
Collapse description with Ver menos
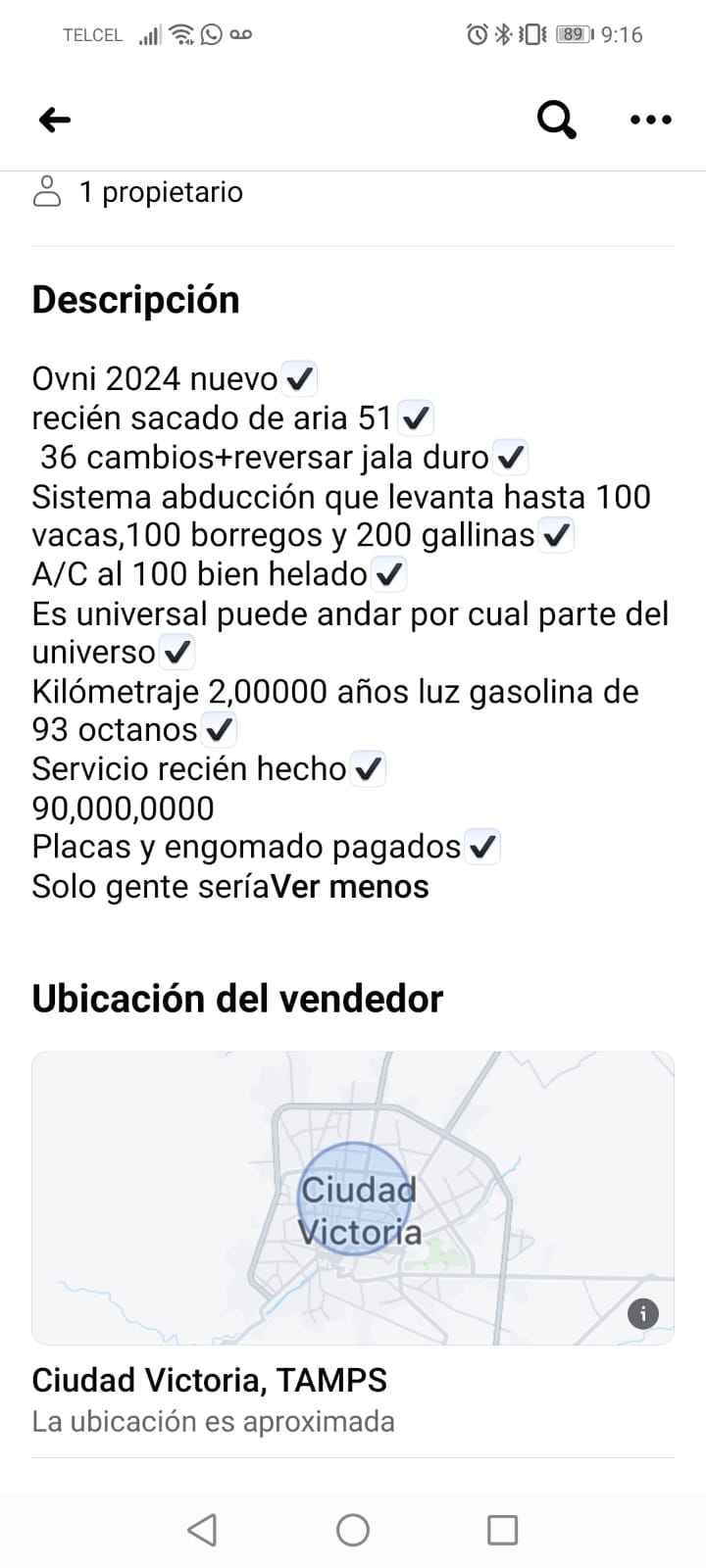click(350, 887)
